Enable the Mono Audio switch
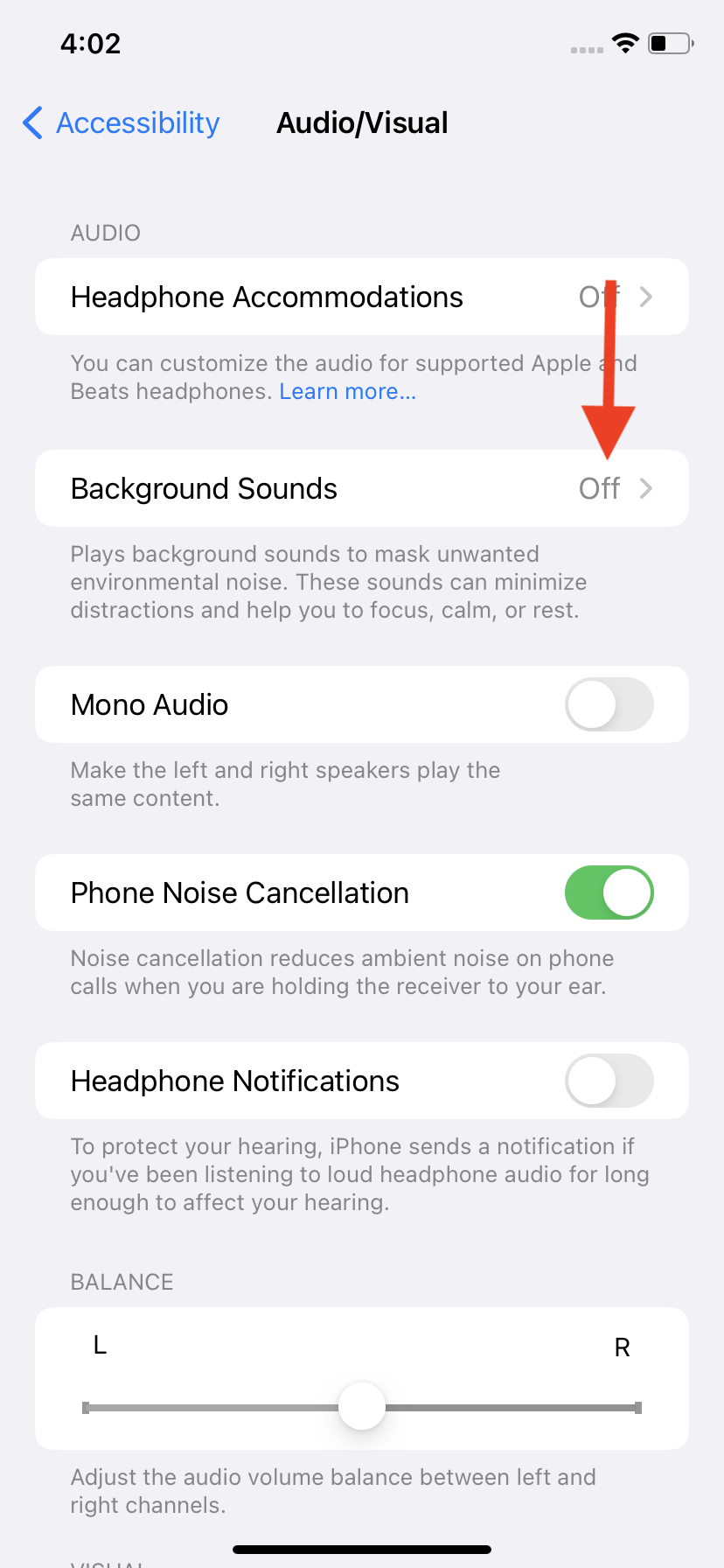This screenshot has height=1568, width=724. click(x=609, y=705)
